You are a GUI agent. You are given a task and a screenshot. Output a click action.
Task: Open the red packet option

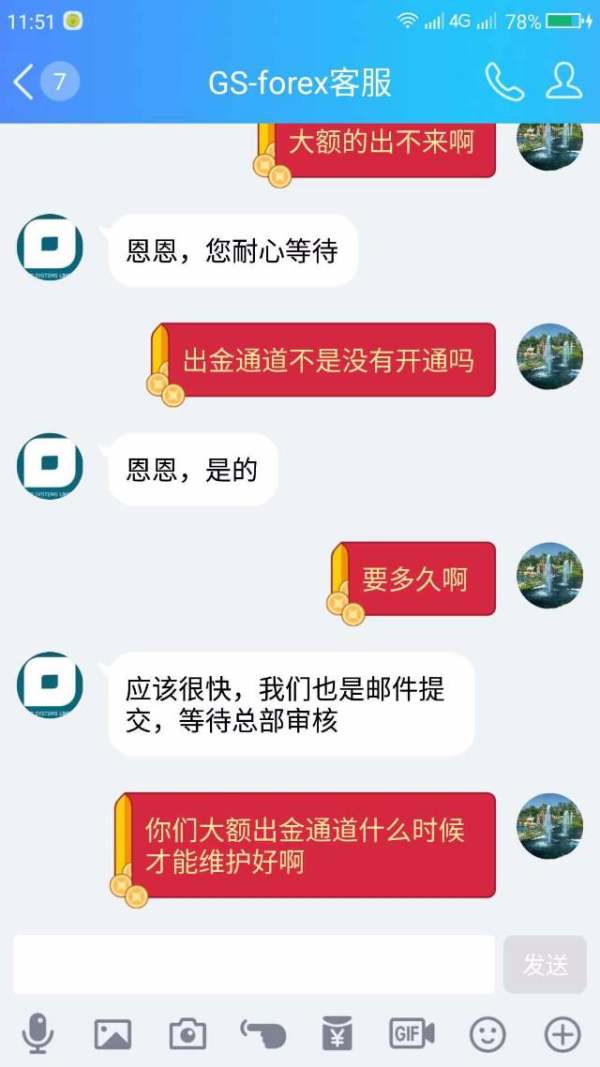[337, 1034]
